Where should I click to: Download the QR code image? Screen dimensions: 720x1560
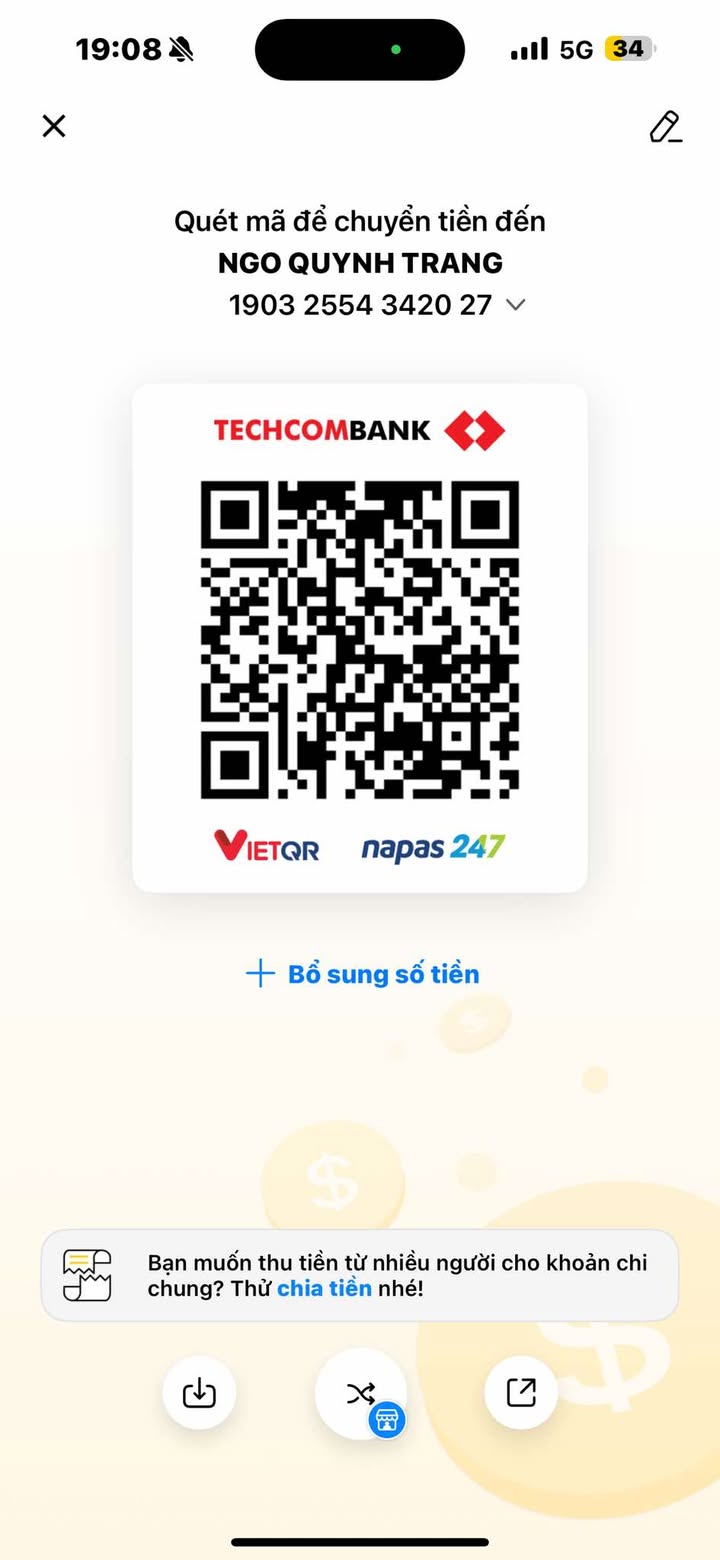pyautogui.click(x=199, y=1392)
